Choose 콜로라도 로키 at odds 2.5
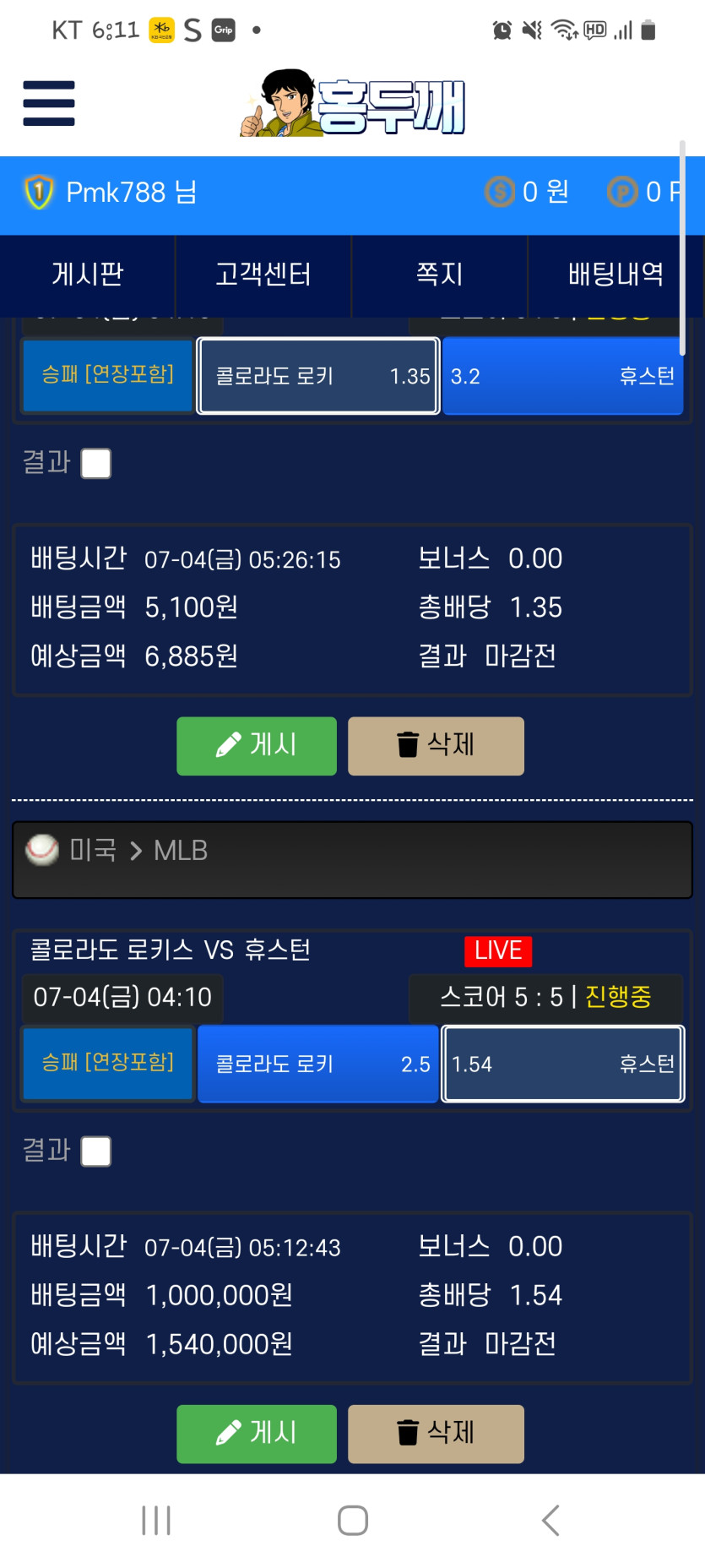This screenshot has width=705, height=1568. click(x=318, y=1064)
